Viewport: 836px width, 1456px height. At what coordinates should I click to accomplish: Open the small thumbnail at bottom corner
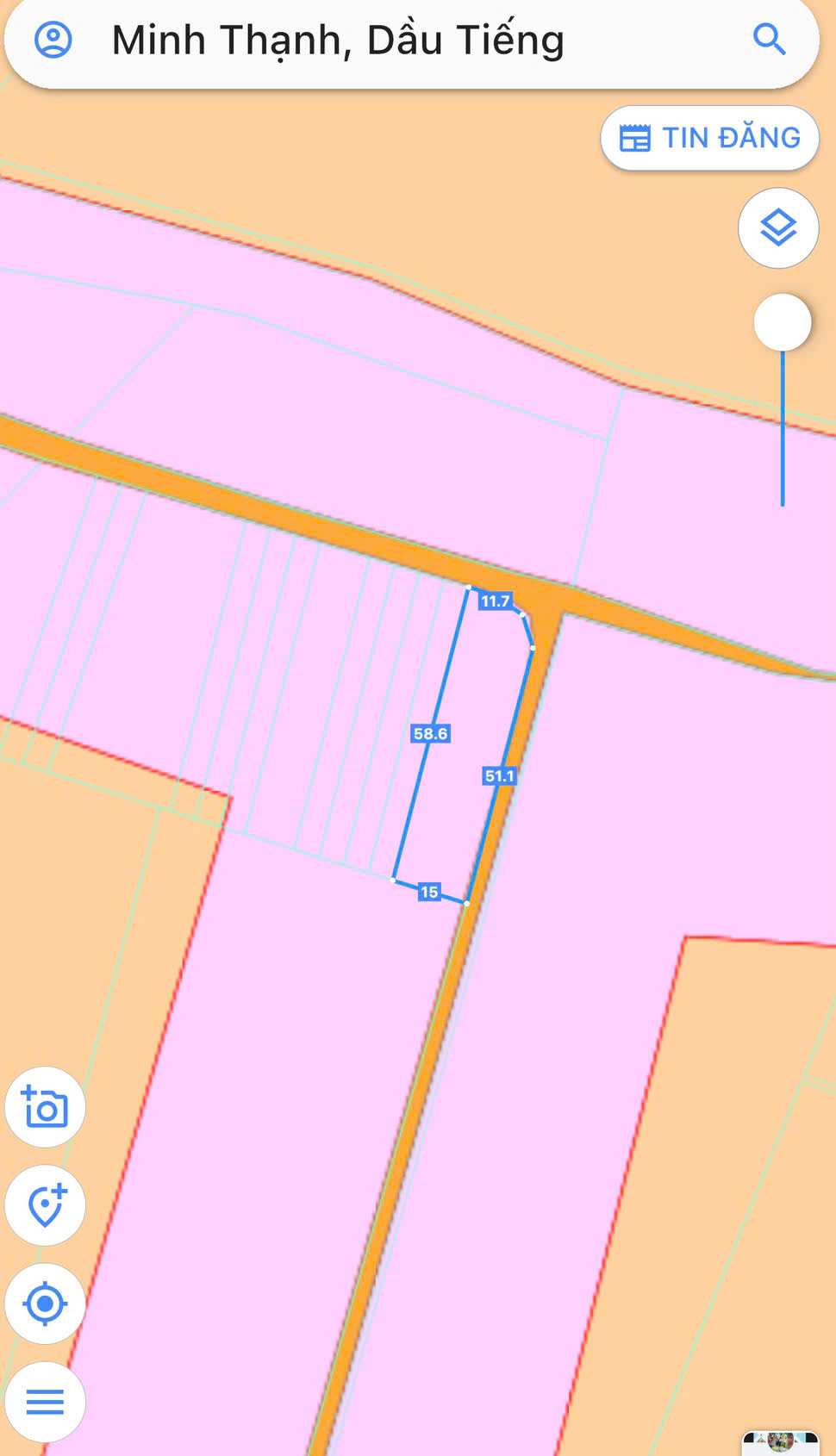(781, 1443)
